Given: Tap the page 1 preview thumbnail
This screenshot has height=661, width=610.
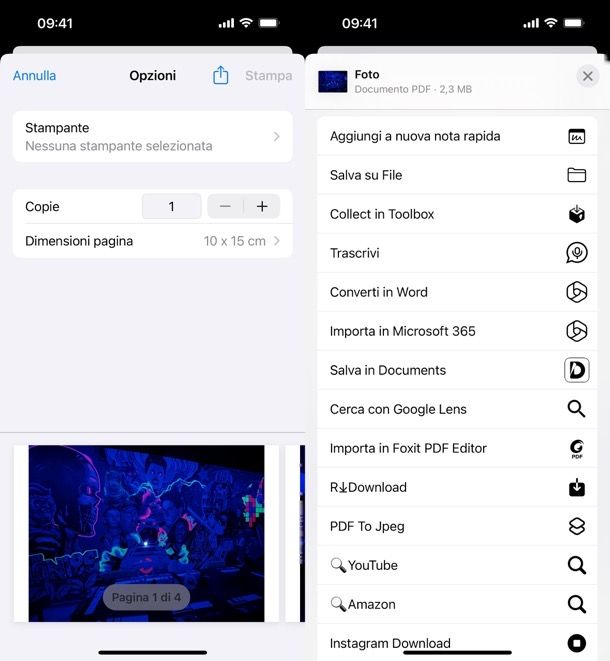Looking at the screenshot, I should [146, 533].
